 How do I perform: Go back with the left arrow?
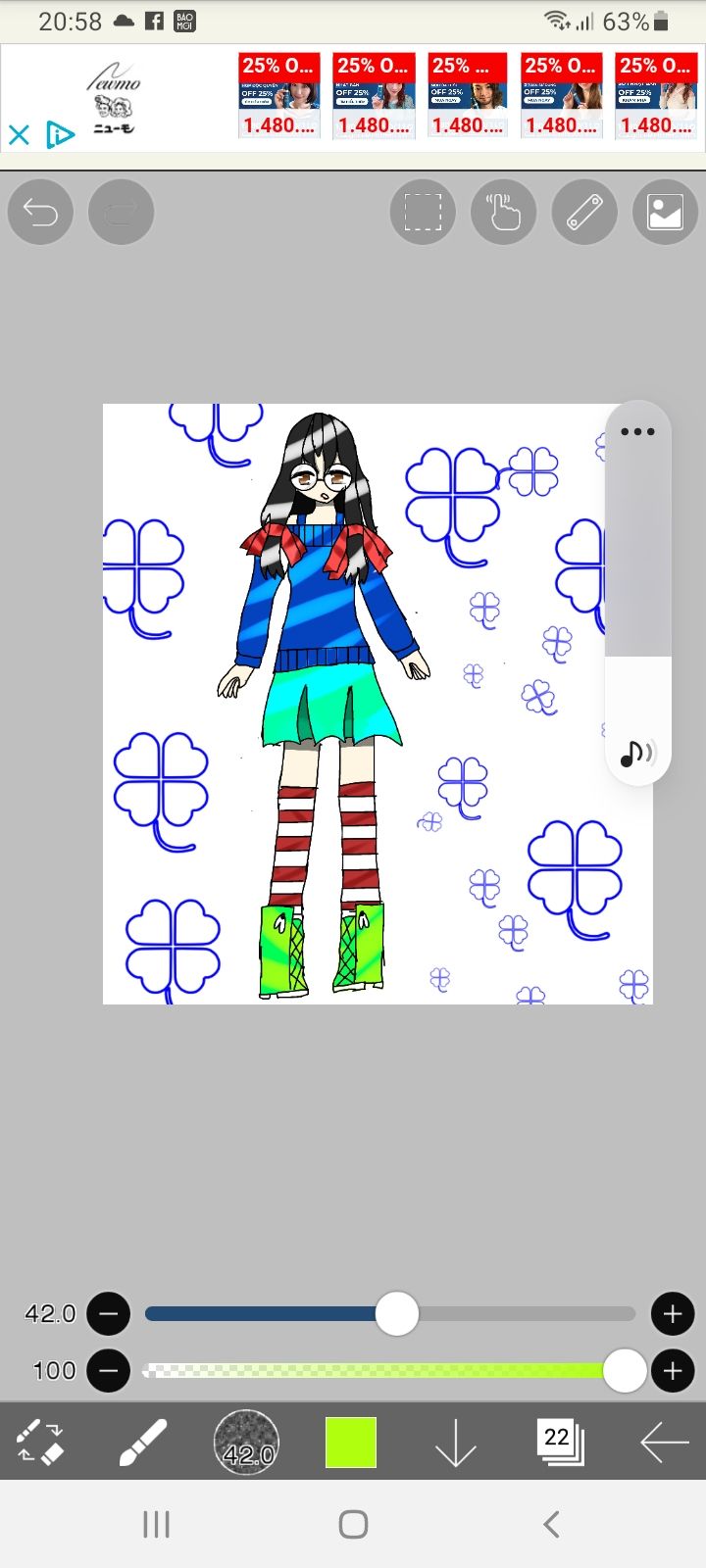coord(664,1443)
